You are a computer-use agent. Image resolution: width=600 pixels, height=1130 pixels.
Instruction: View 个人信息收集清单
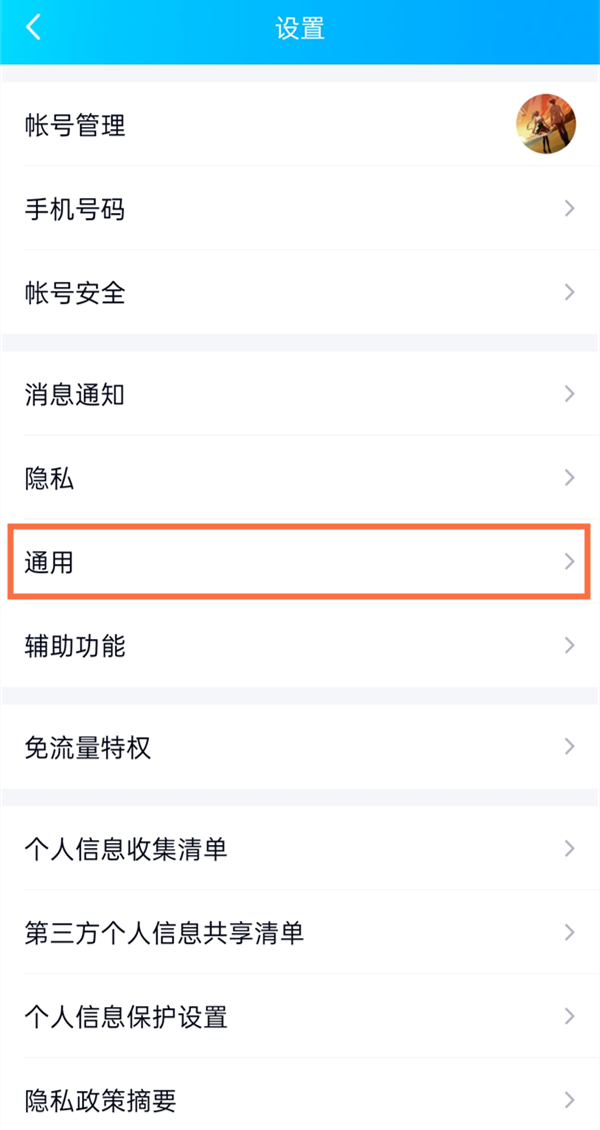click(300, 849)
